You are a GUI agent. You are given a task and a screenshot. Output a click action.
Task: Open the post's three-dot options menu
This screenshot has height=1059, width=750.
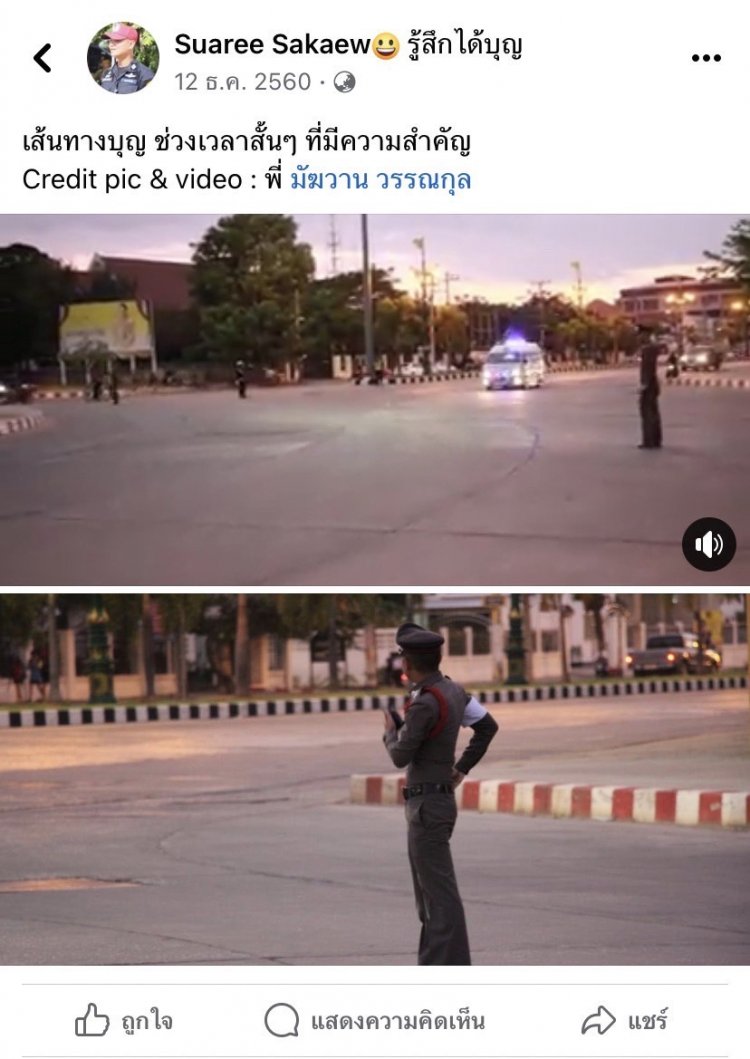[706, 58]
